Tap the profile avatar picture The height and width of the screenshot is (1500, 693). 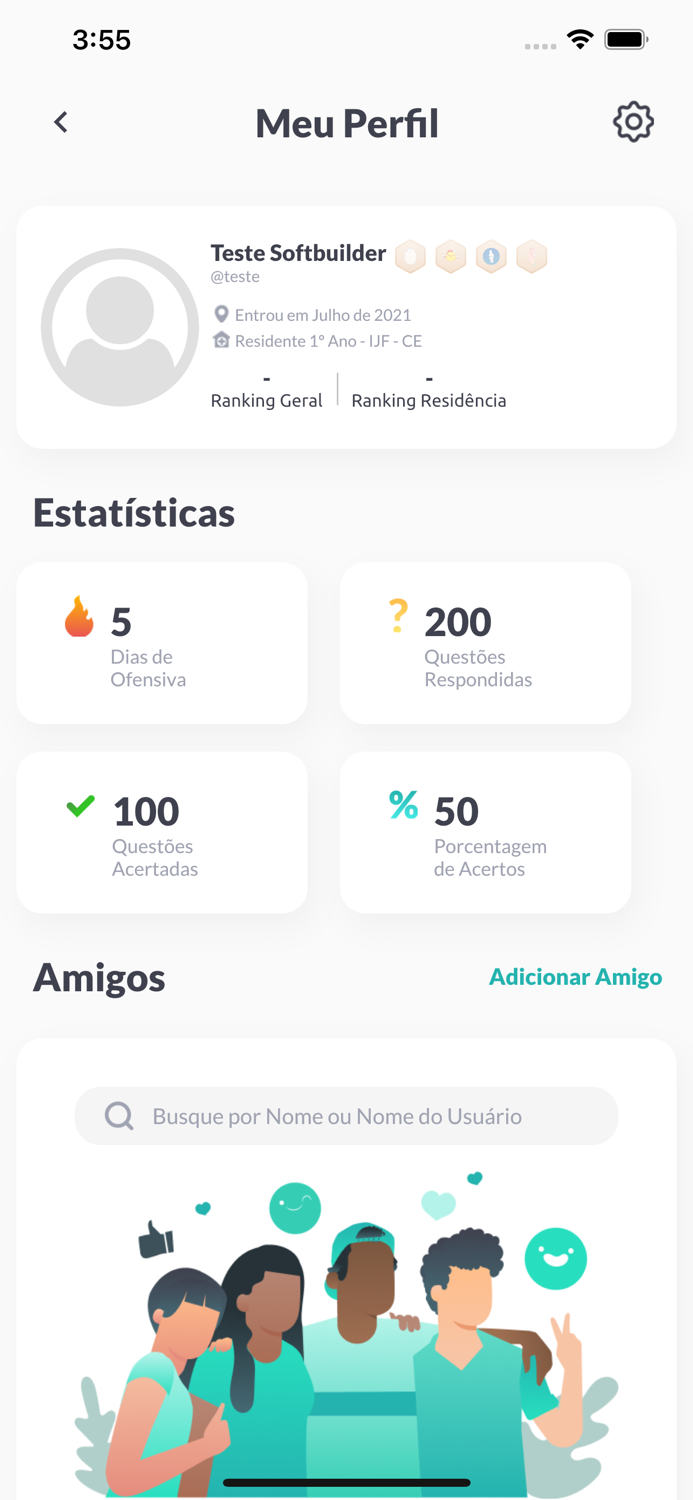120,327
